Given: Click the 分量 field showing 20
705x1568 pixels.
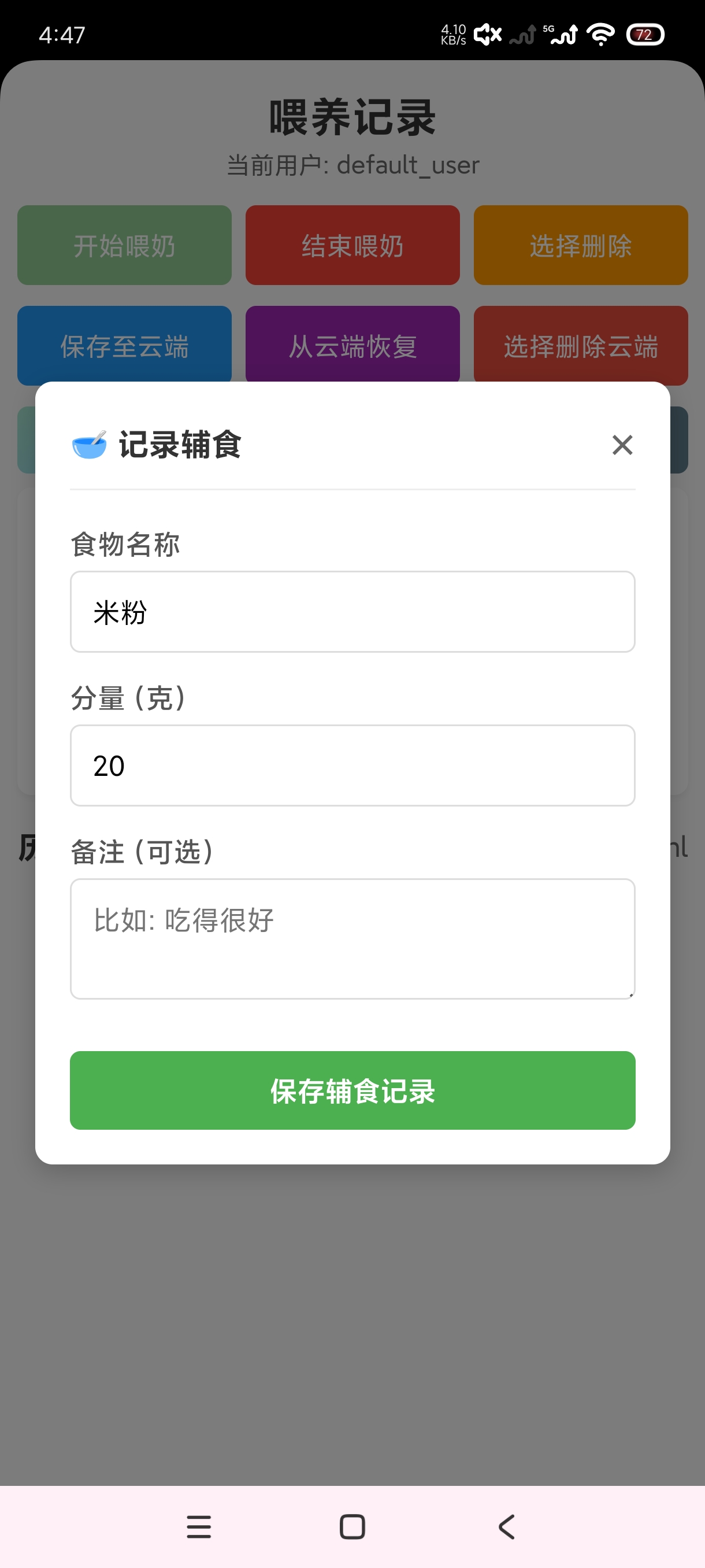Looking at the screenshot, I should (352, 765).
